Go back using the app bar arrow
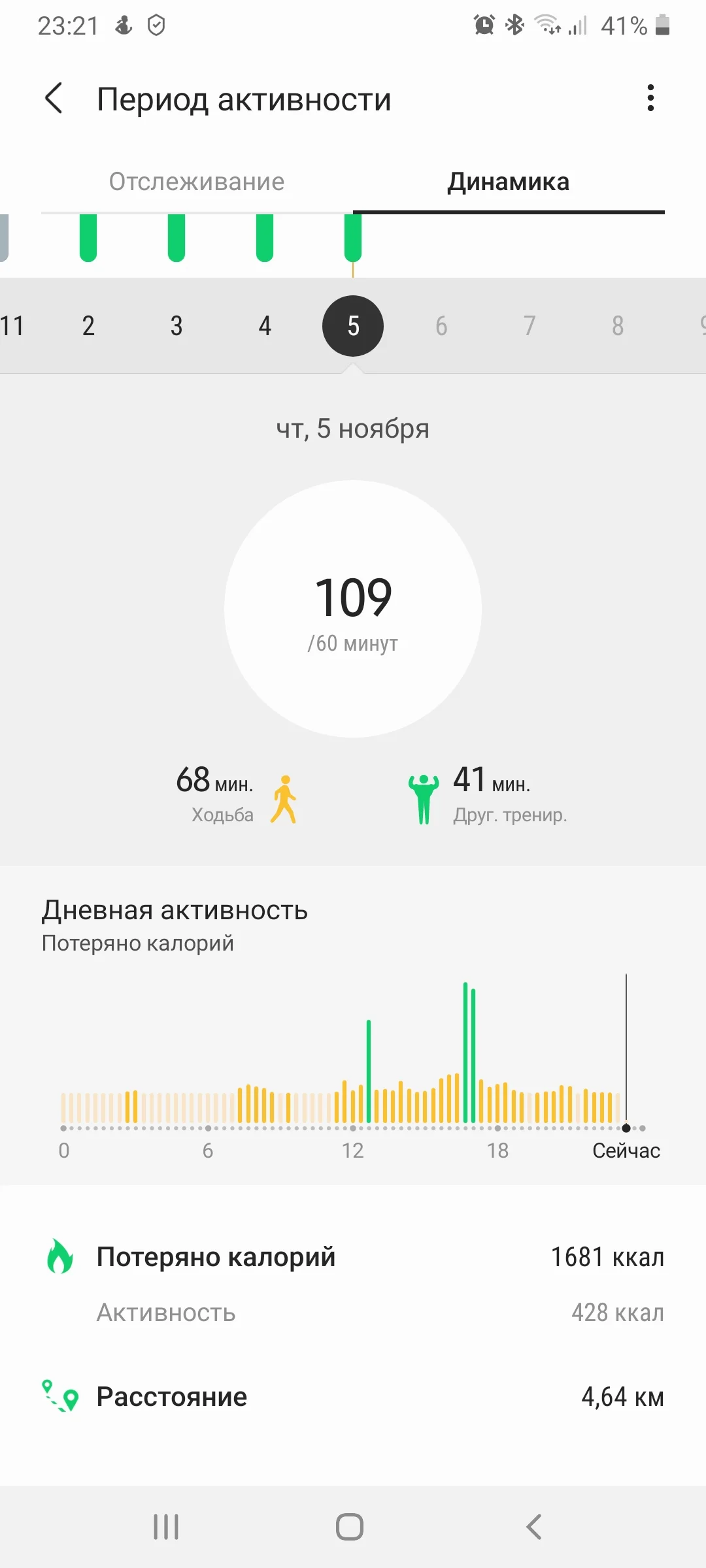This screenshot has height=1568, width=706. pyautogui.click(x=54, y=99)
